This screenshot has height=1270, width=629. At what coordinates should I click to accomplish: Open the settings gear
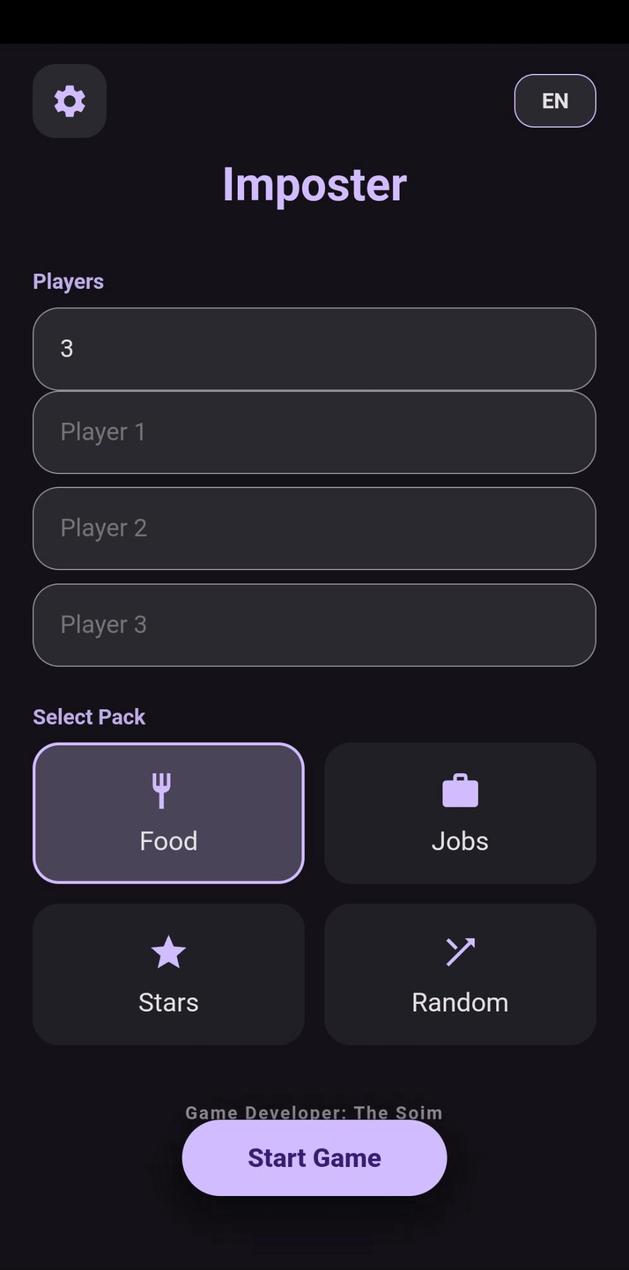pyautogui.click(x=69, y=101)
